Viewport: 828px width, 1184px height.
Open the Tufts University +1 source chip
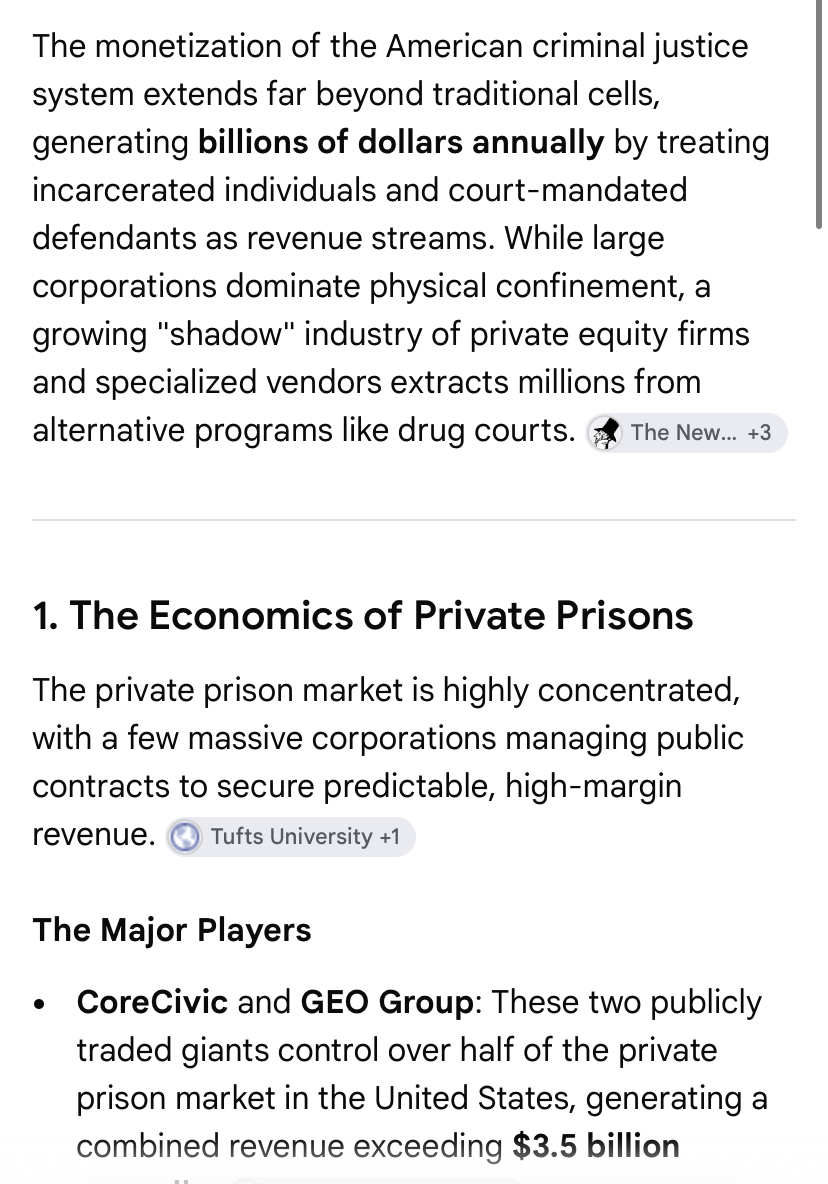[290, 837]
